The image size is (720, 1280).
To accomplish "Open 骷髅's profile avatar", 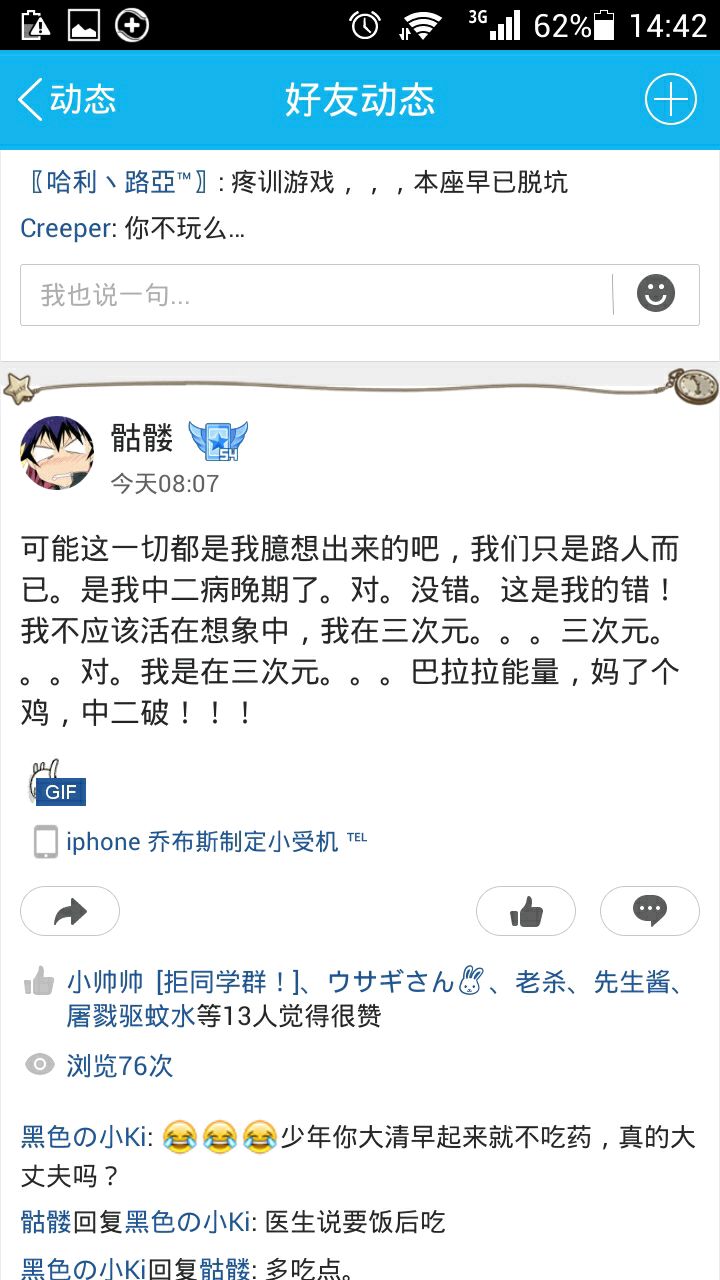I will (57, 453).
